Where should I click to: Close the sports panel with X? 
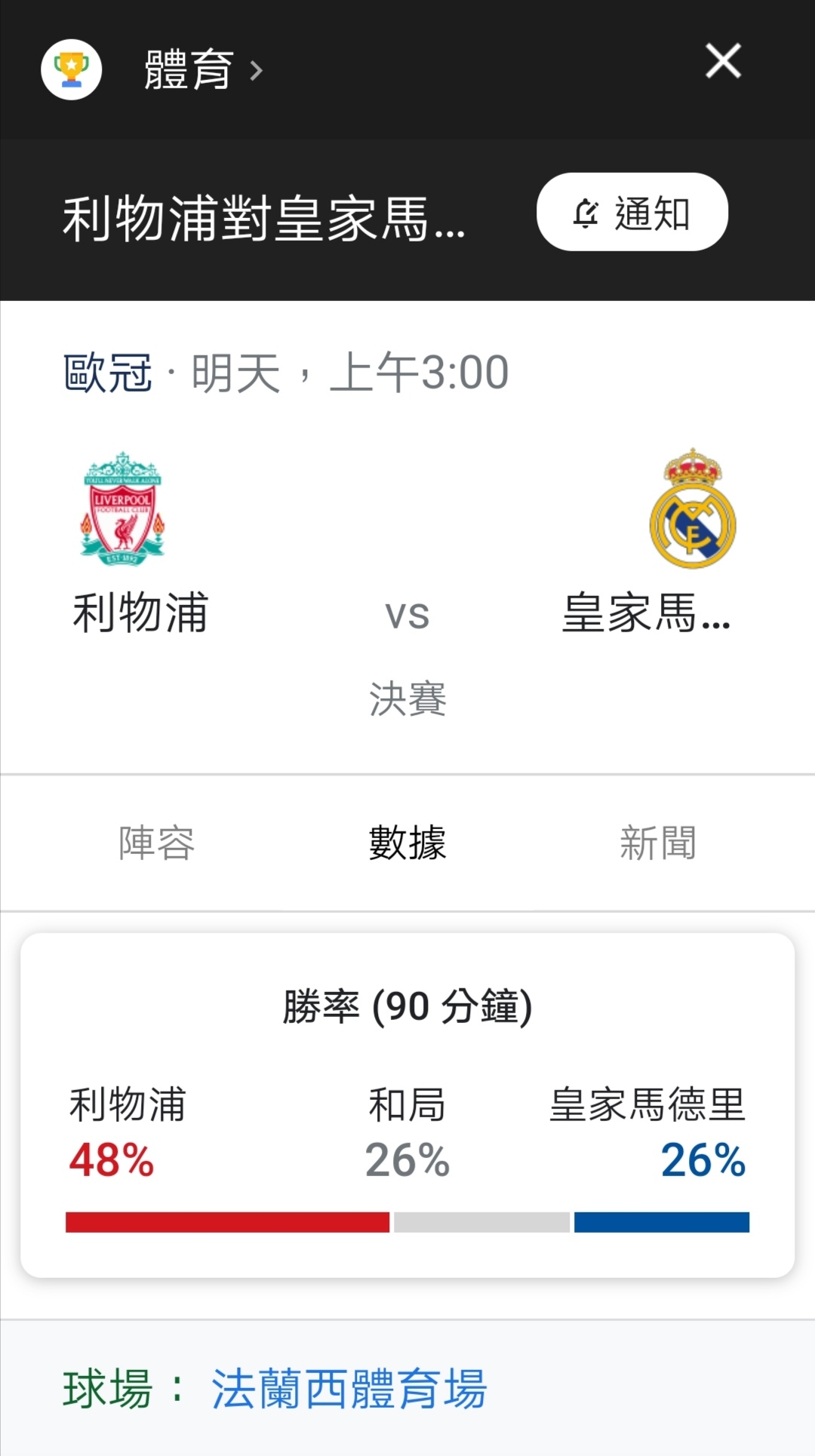click(723, 61)
